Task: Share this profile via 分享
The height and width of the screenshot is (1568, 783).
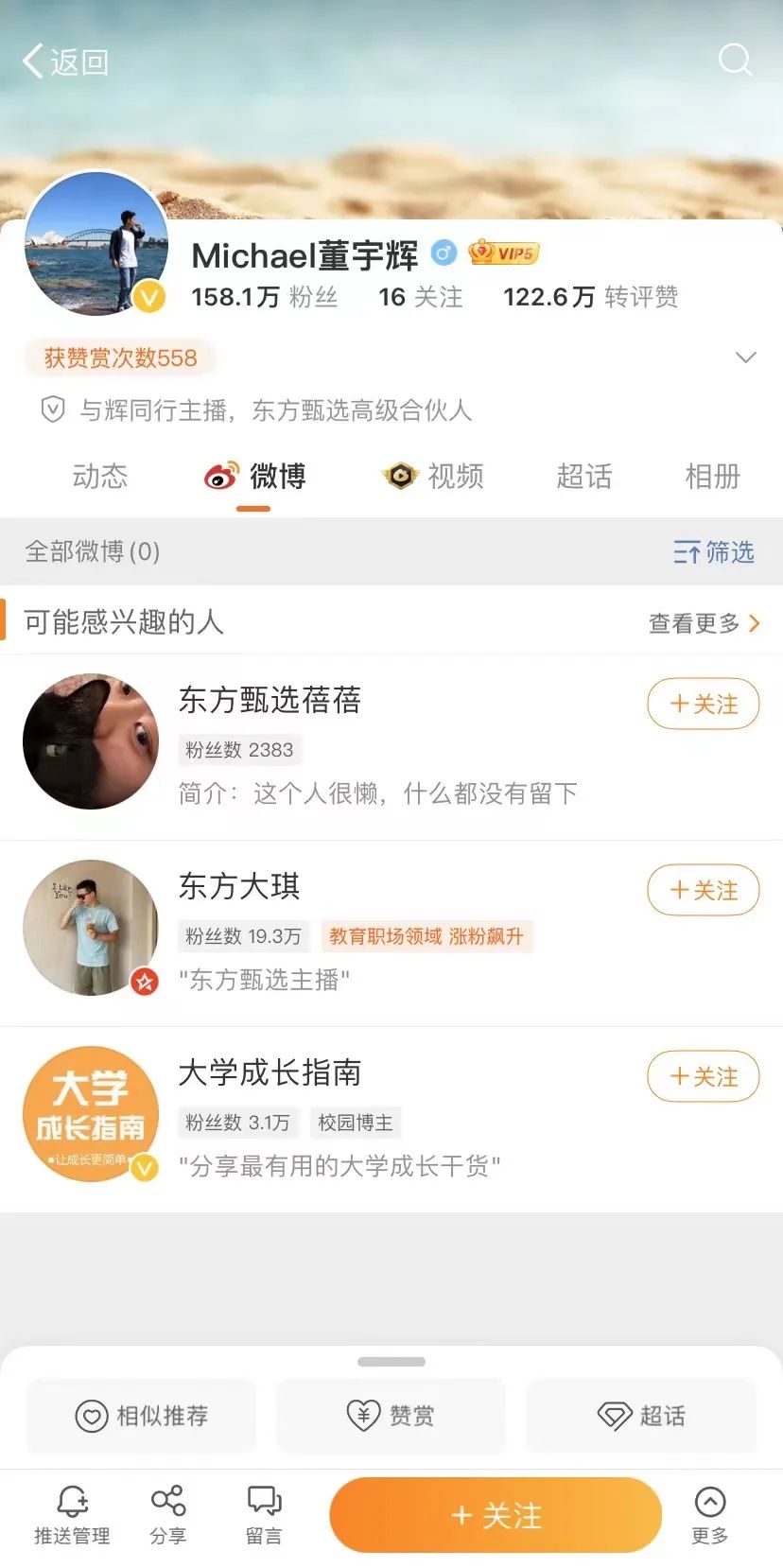Action: pyautogui.click(x=168, y=1514)
